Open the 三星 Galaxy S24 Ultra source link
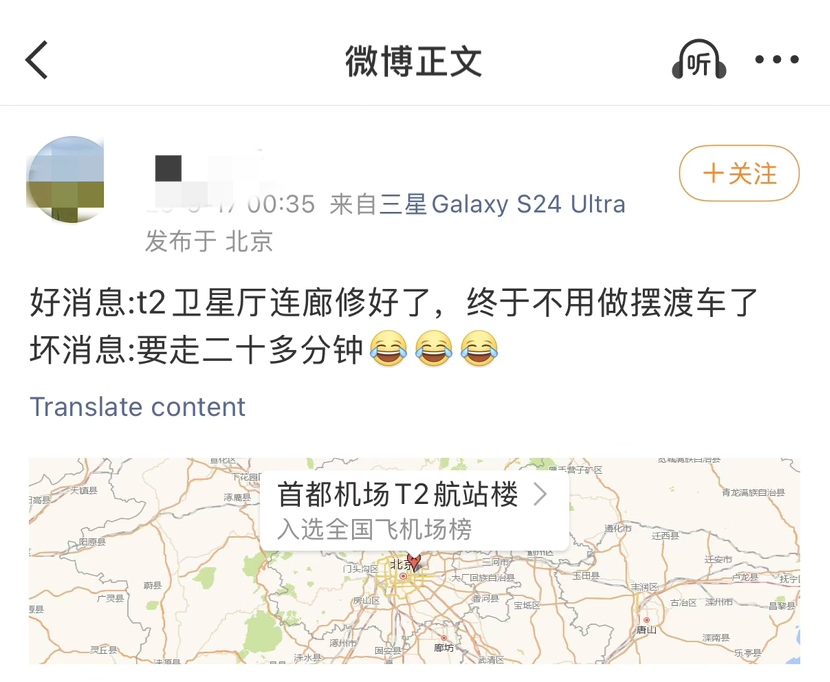The image size is (830, 682). click(502, 204)
